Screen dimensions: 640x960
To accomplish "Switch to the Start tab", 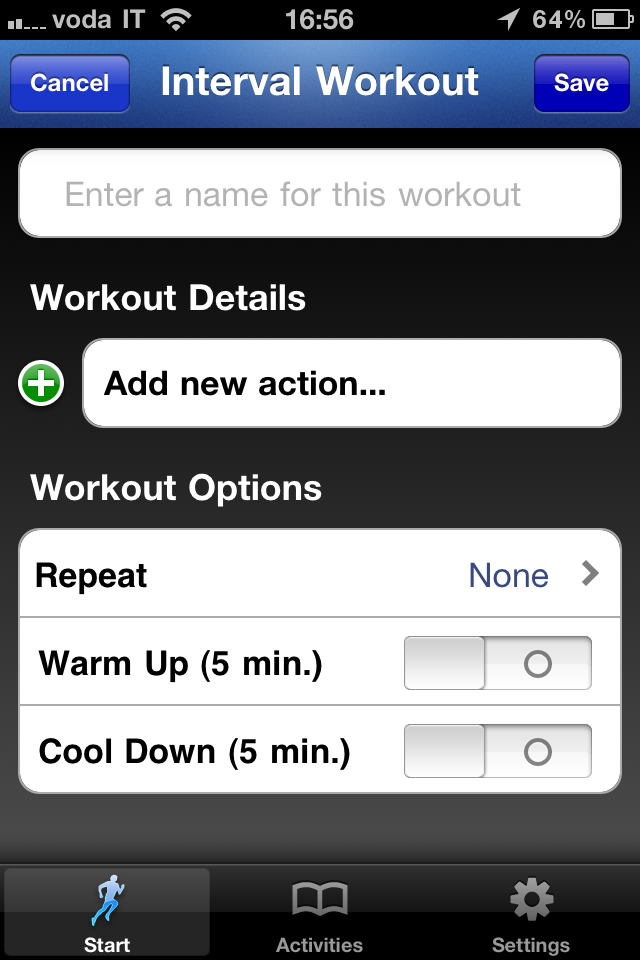I will coord(107,913).
